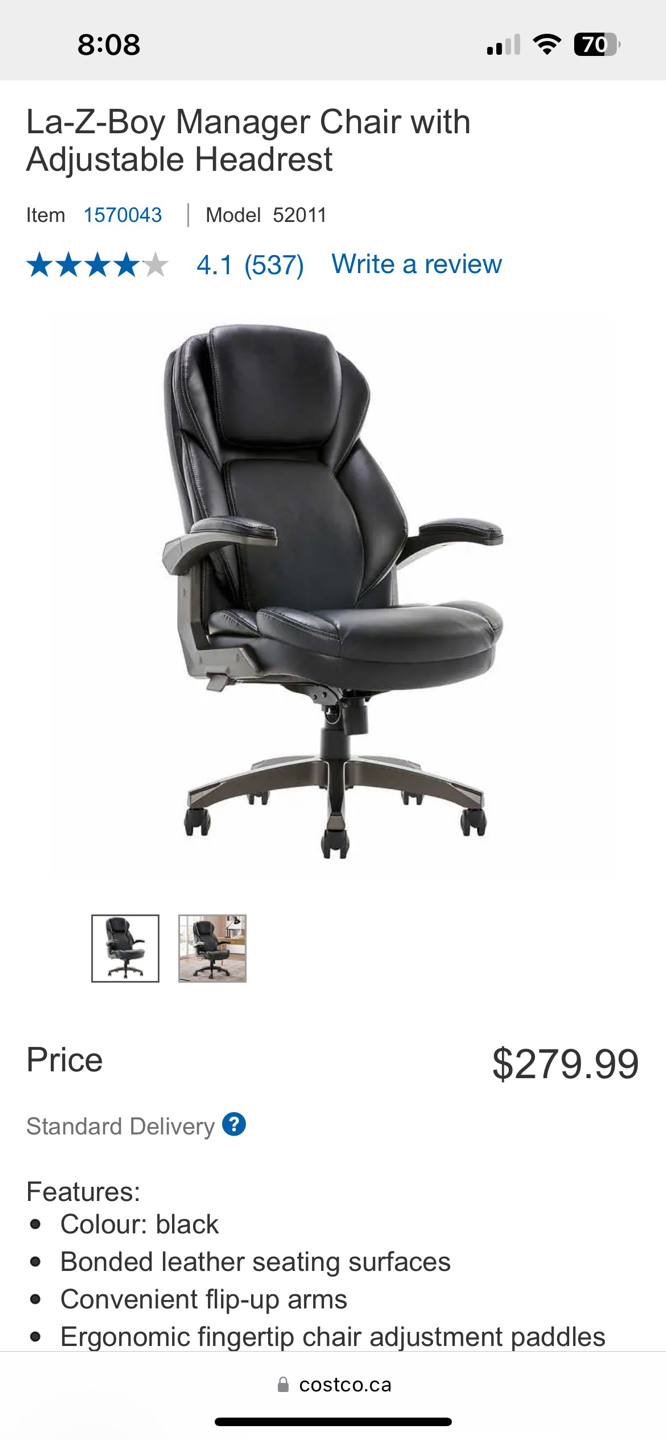Open the Write a review link
The width and height of the screenshot is (666, 1440).
[x=416, y=264]
